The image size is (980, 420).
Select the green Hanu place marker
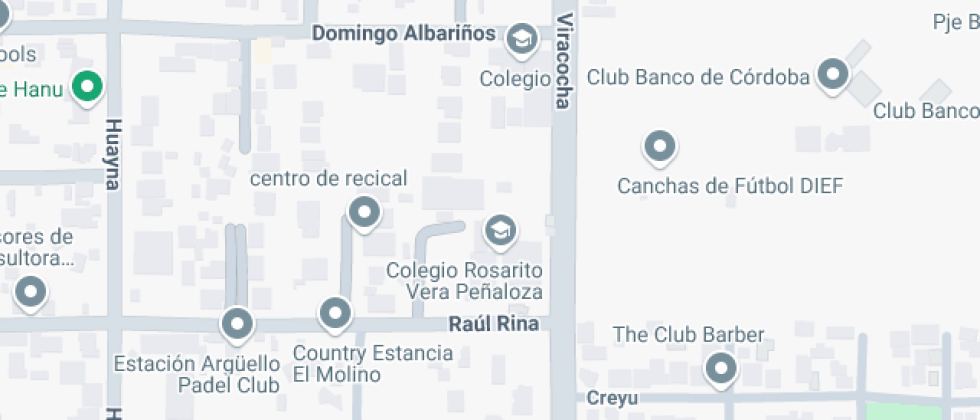pos(88,87)
